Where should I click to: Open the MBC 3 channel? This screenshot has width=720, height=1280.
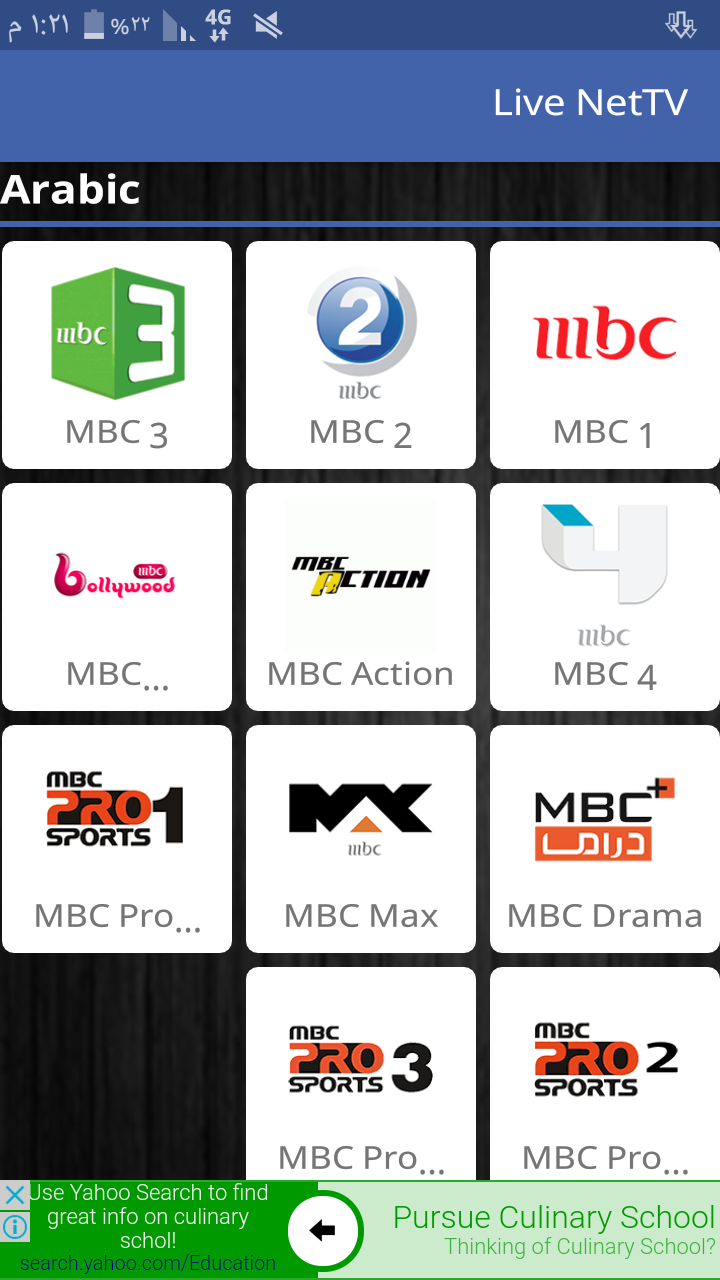[117, 355]
